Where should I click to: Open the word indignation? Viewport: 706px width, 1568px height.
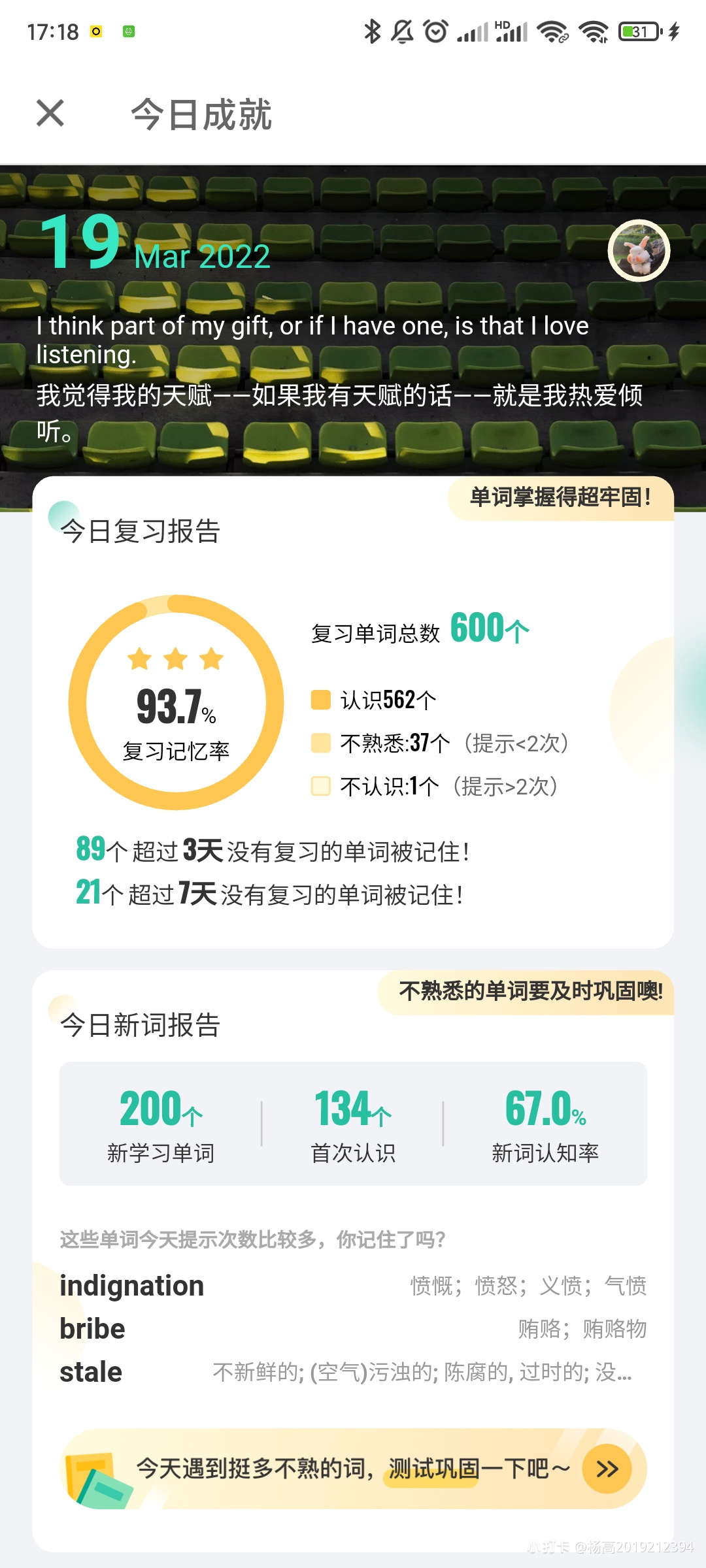(x=132, y=1286)
